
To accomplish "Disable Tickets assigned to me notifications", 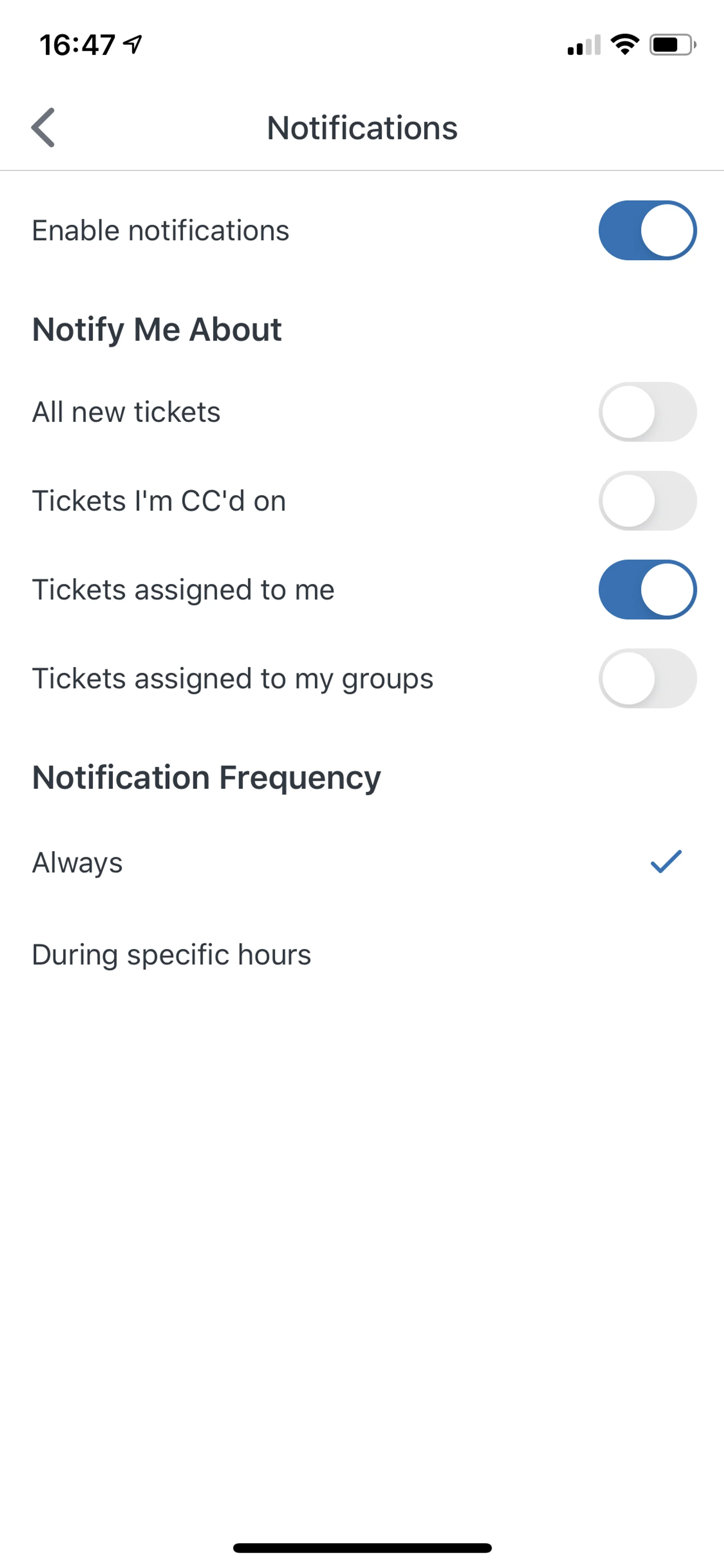I will pos(647,590).
